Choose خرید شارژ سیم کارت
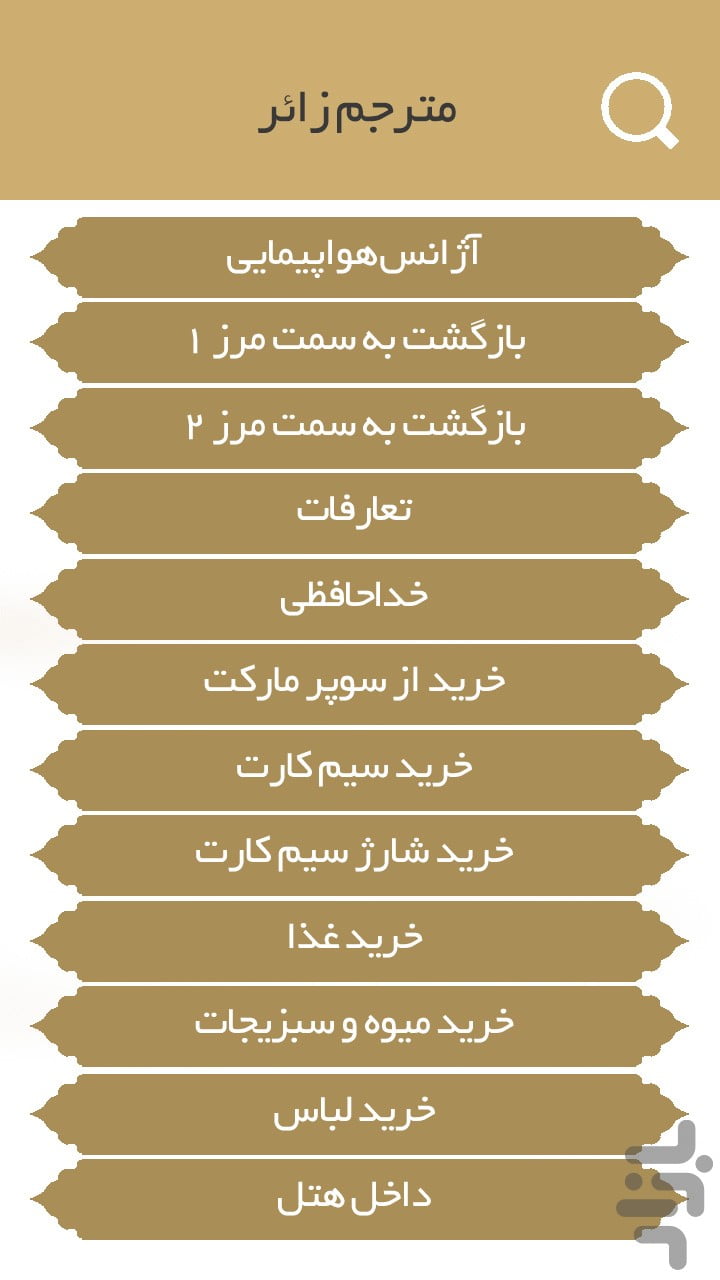The width and height of the screenshot is (720, 1280). 360,855
